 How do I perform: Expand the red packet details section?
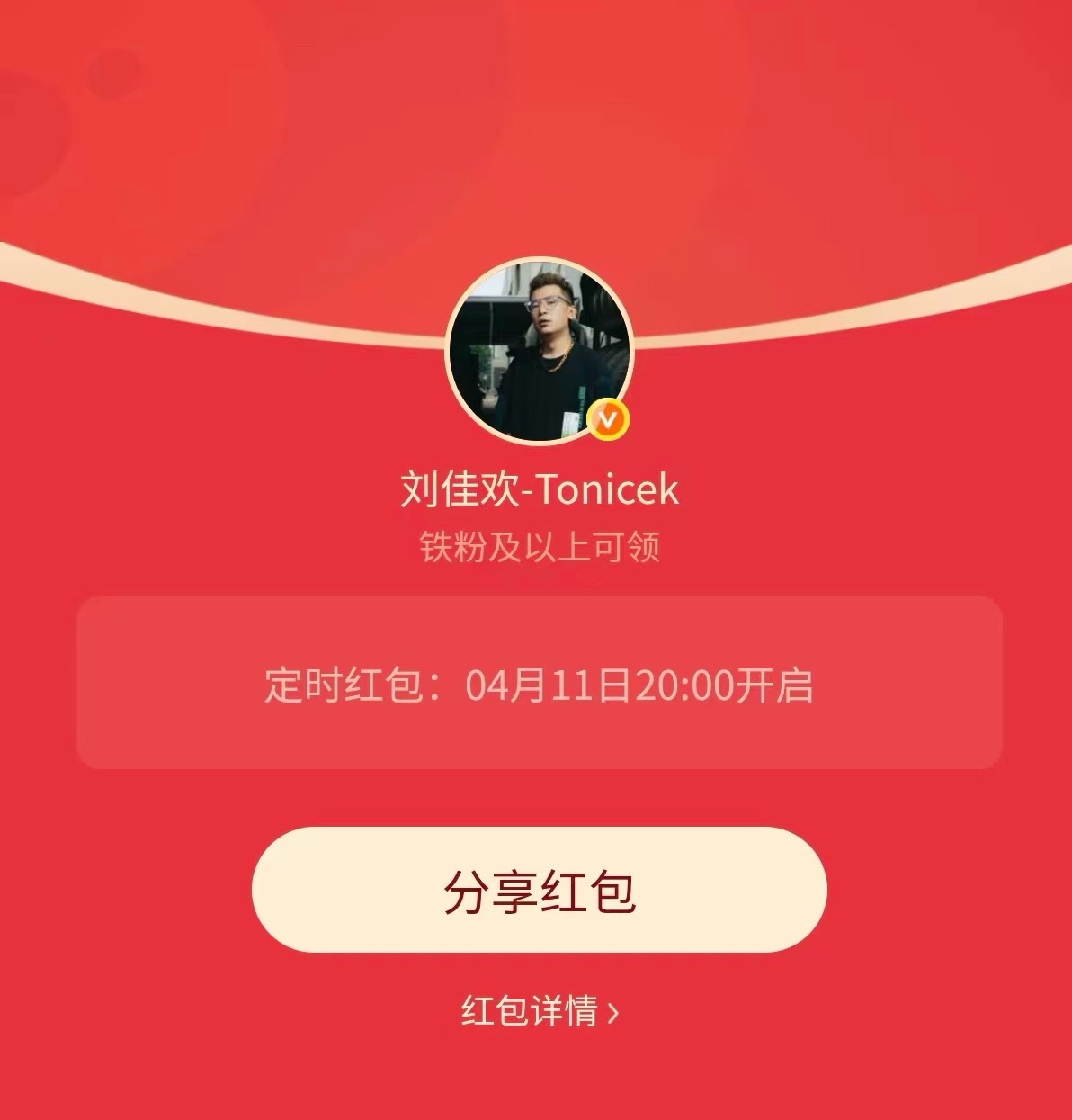pos(535,1013)
